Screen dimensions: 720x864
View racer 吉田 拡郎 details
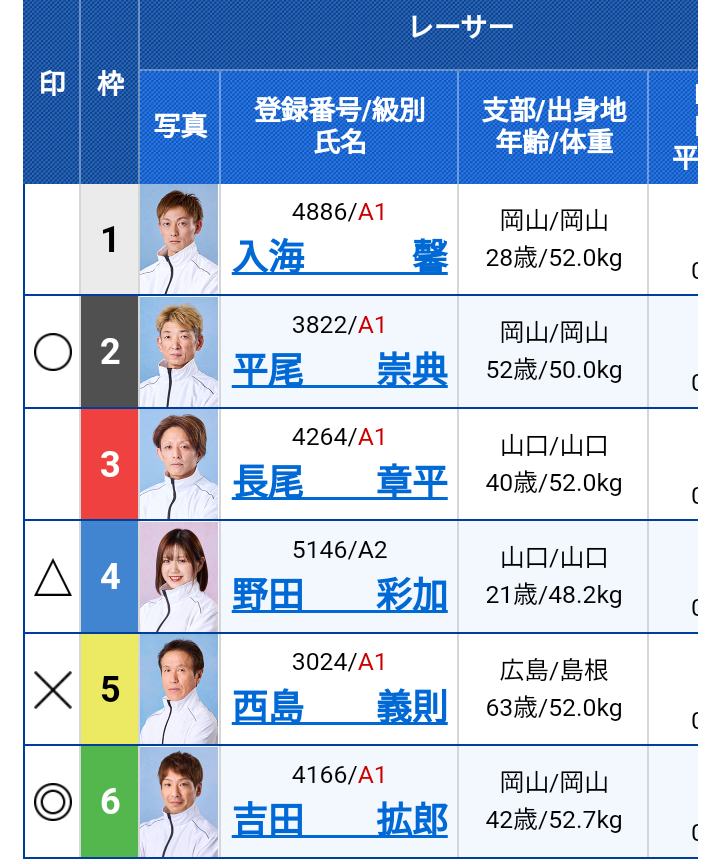tap(340, 821)
